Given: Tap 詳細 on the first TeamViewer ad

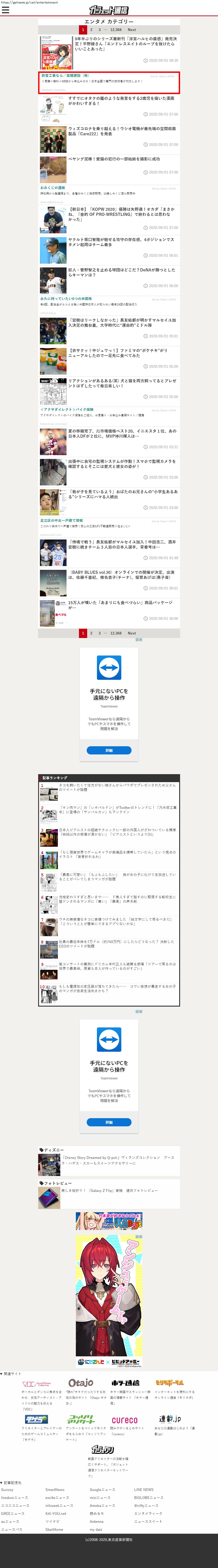Looking at the screenshot, I should point(109,750).
